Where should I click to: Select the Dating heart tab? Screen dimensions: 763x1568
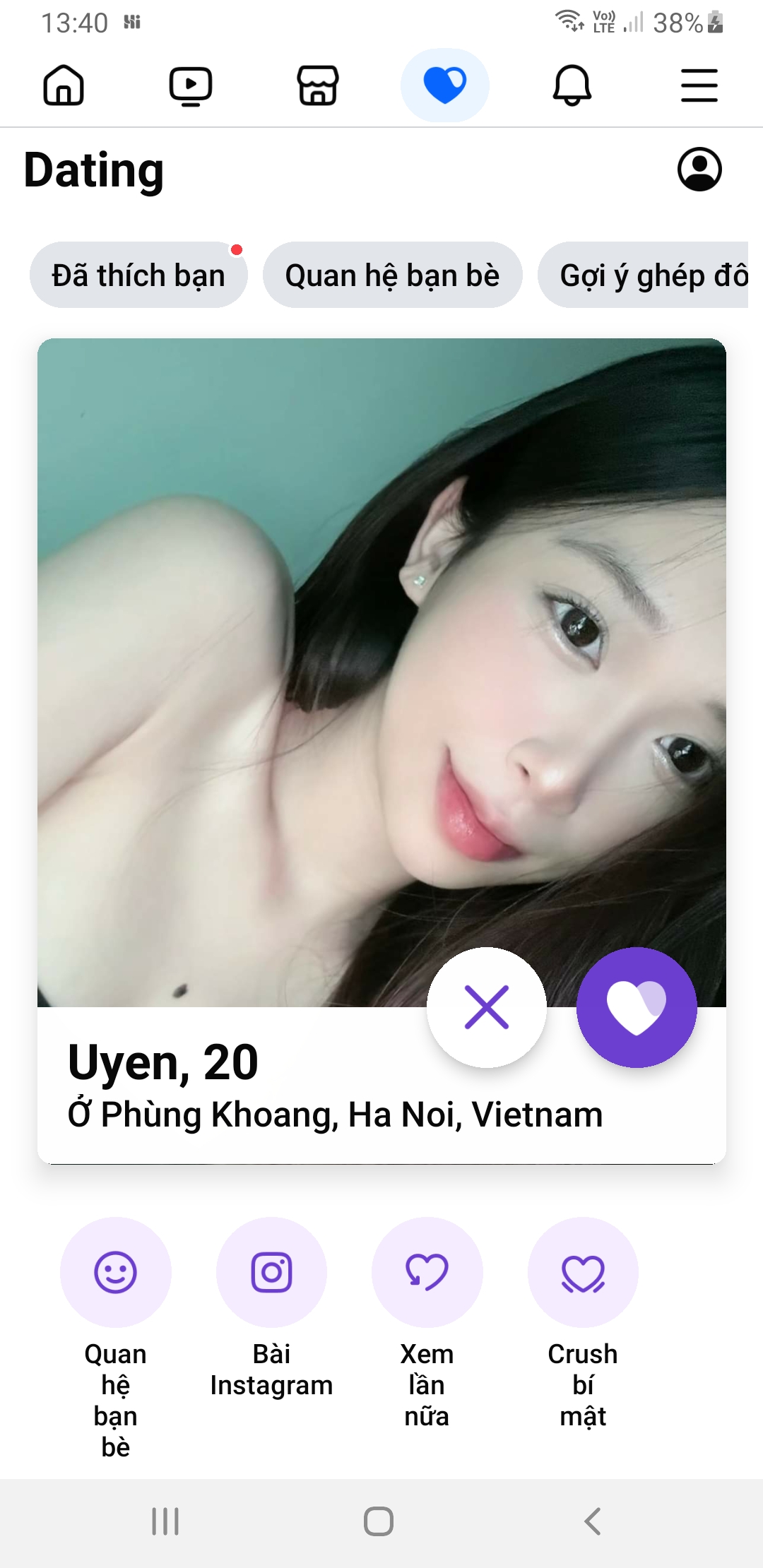pyautogui.click(x=445, y=85)
